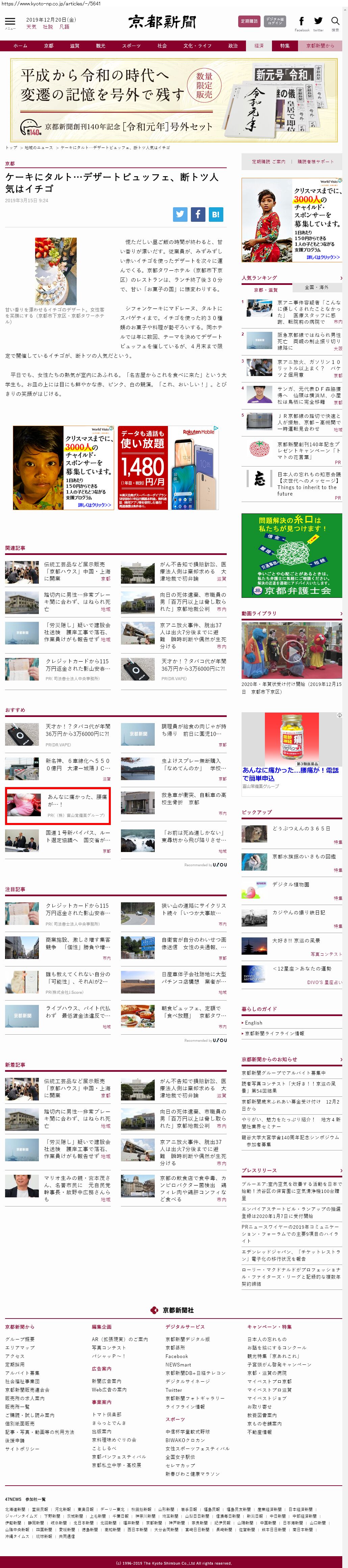Go to the 文化・ライフ section
Viewport: 348px width, 1568px height.
click(x=197, y=46)
